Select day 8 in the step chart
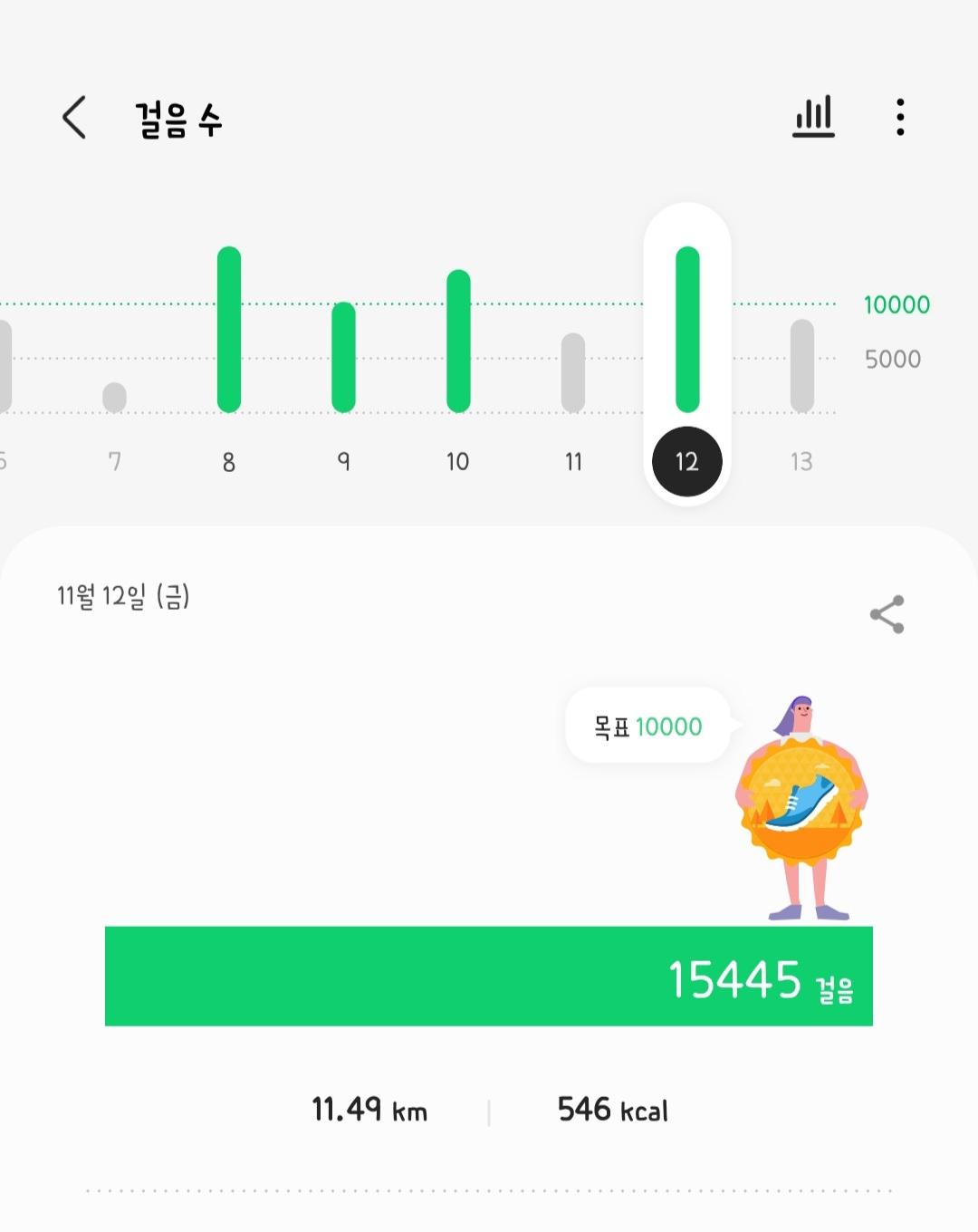Screen dimensions: 978x1232 [x=229, y=461]
